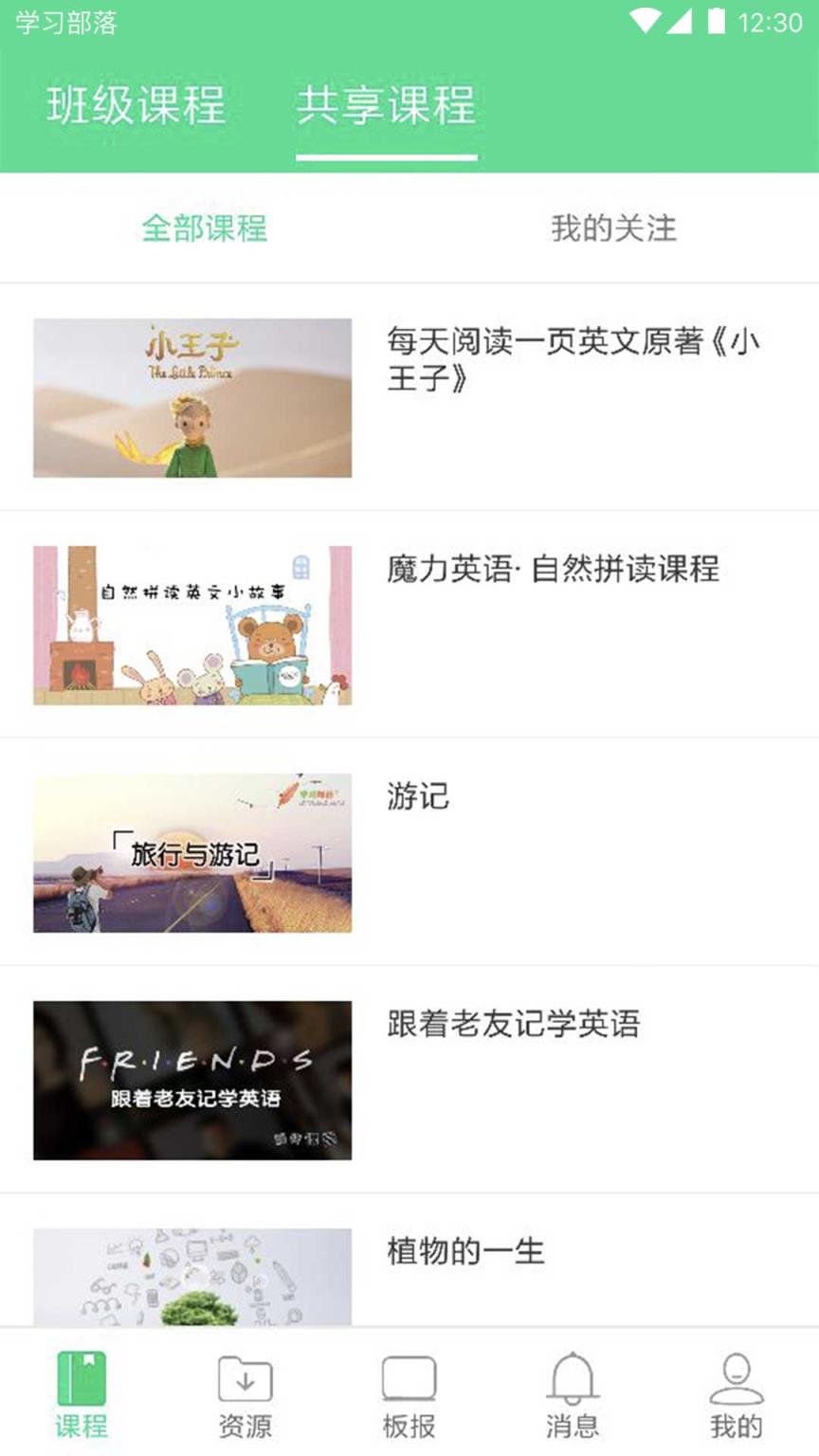This screenshot has height=1456, width=819.
Task: Open the 跟着老友记学英语 course
Action: tap(514, 1025)
